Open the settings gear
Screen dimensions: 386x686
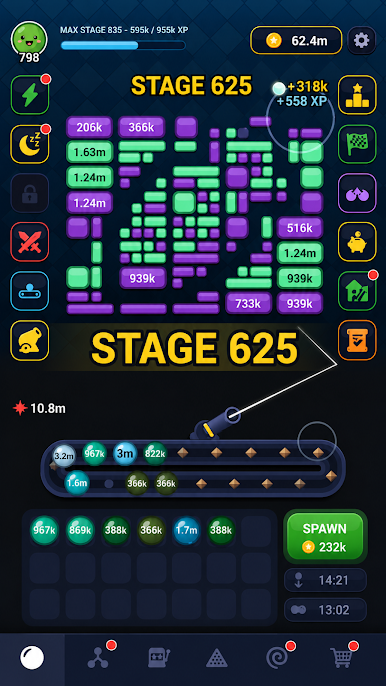click(x=361, y=41)
